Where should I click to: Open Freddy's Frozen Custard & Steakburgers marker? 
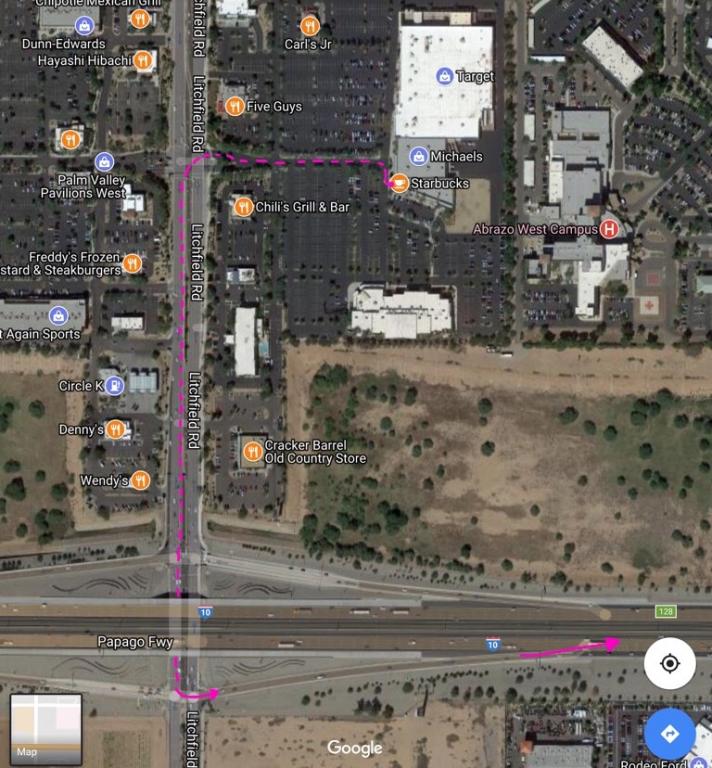[x=132, y=263]
